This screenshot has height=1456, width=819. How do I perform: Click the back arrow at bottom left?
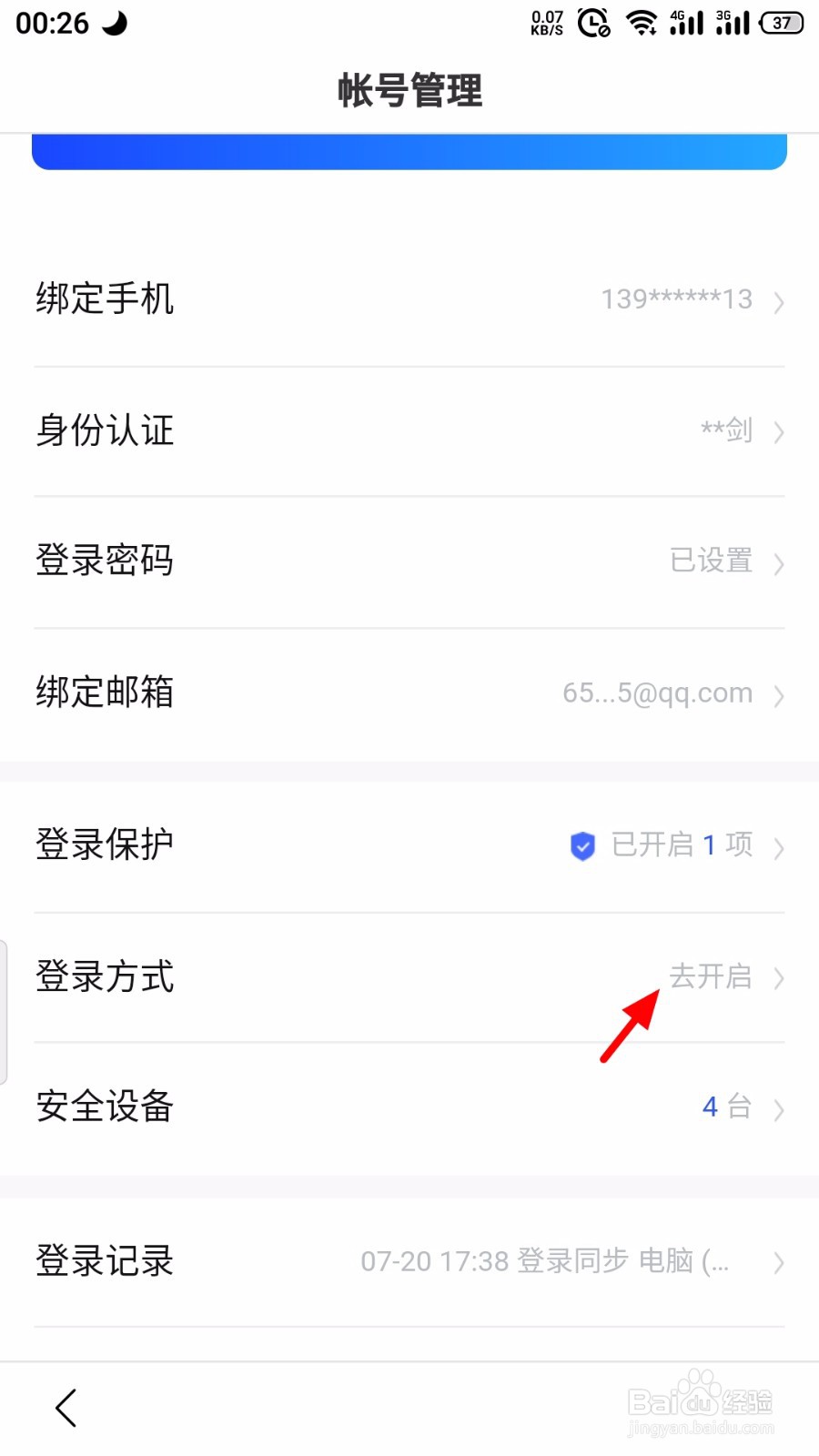(66, 1407)
